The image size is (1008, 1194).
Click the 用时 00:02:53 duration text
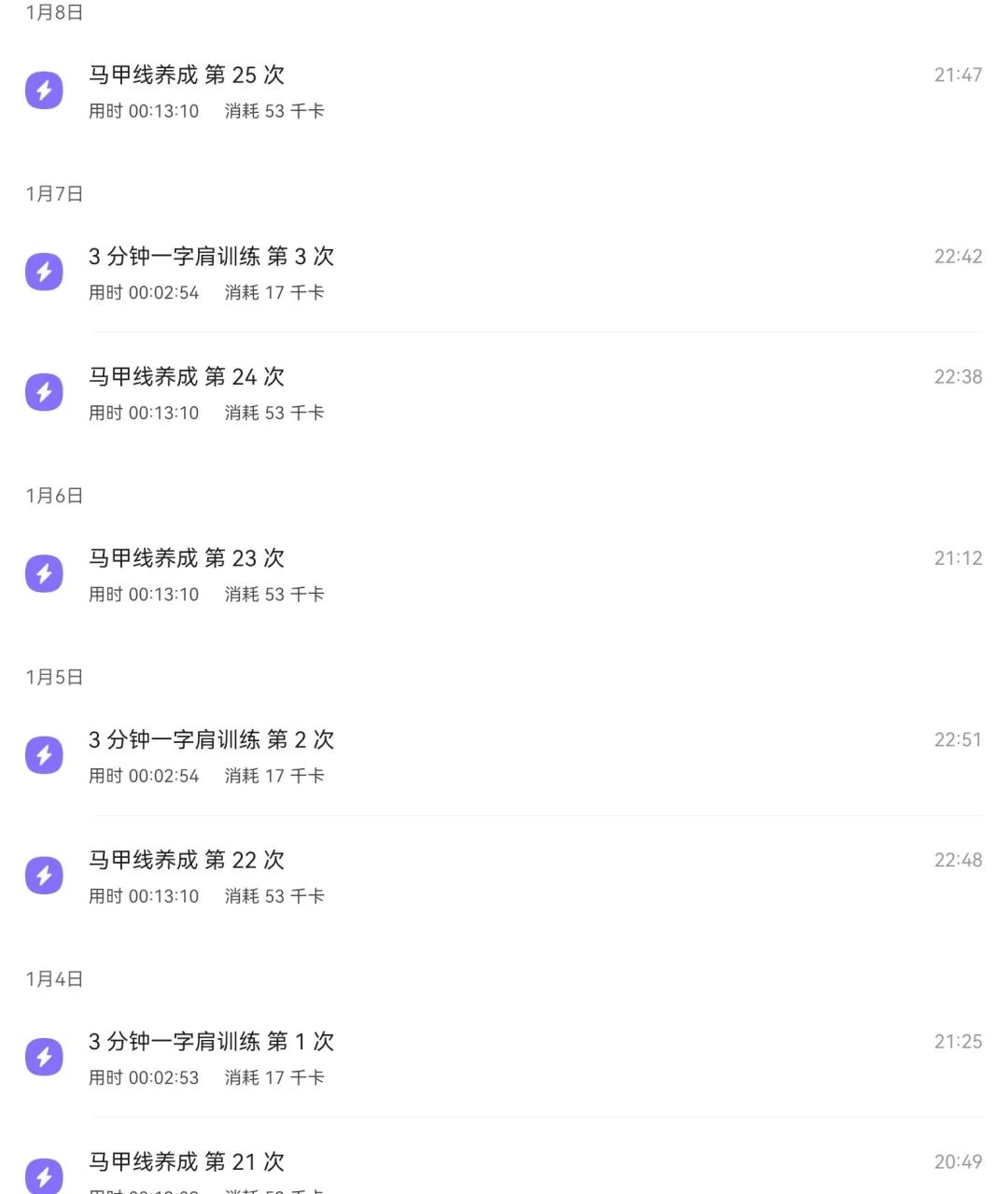(146, 1077)
